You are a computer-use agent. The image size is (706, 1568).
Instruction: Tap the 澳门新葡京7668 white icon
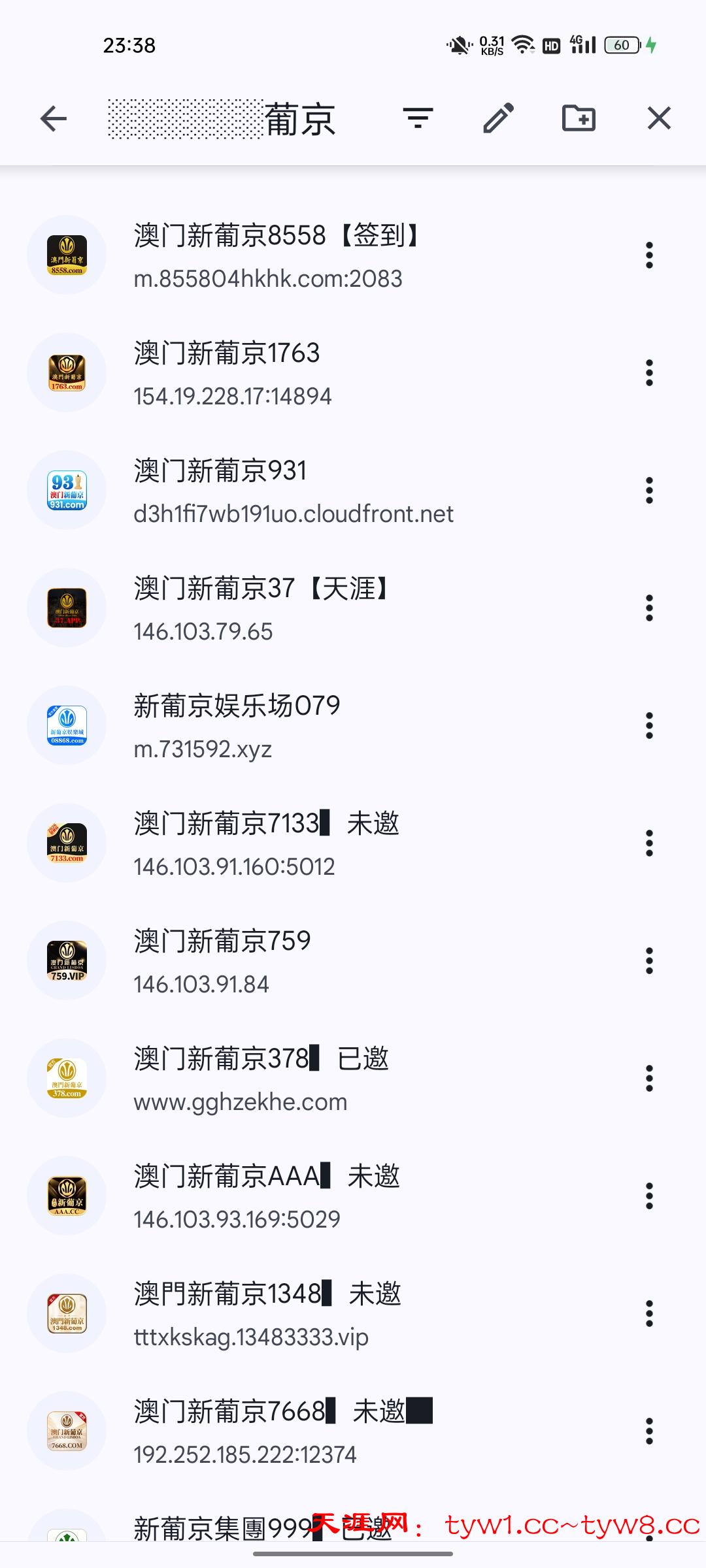click(x=66, y=1431)
